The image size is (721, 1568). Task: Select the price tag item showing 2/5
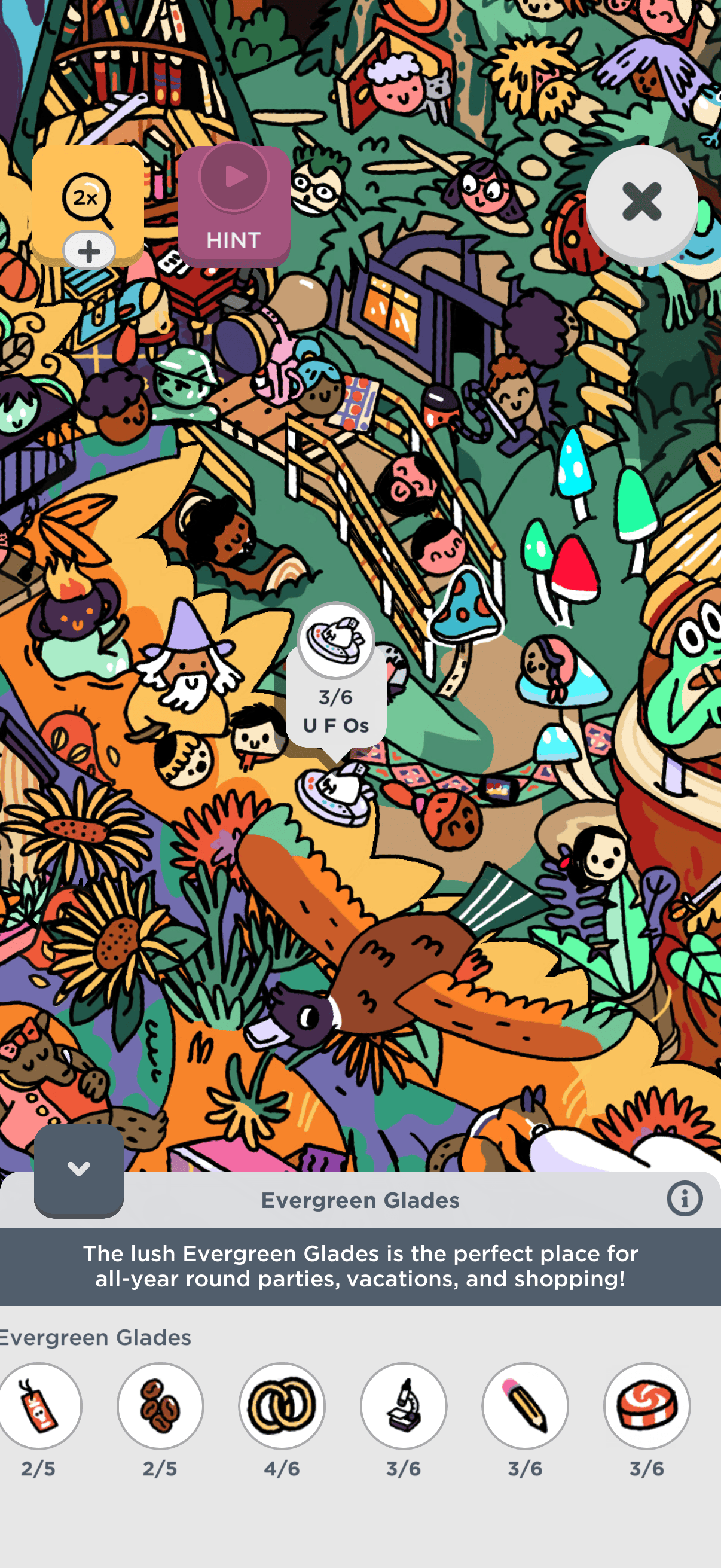[39, 1405]
